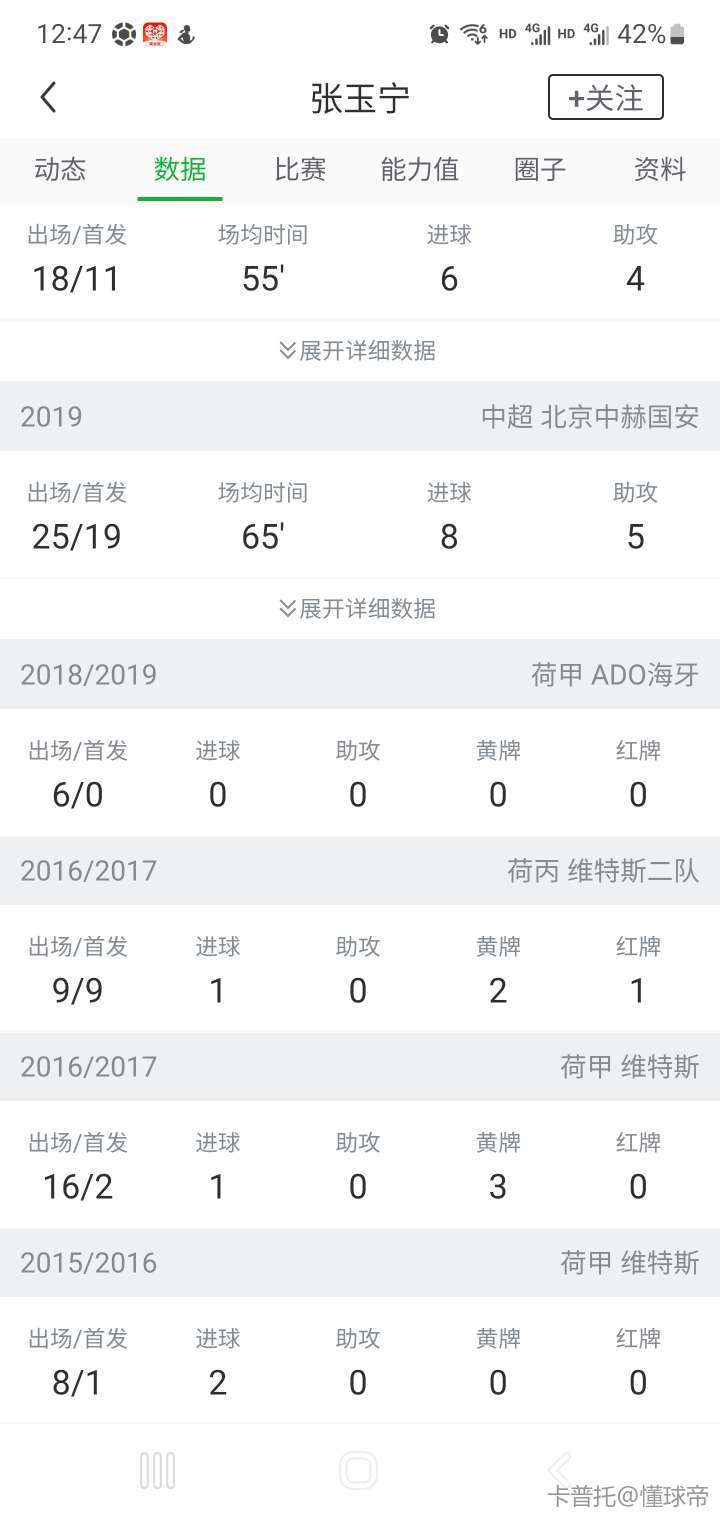
Task: Open the 圈子 tab
Action: click(x=540, y=169)
